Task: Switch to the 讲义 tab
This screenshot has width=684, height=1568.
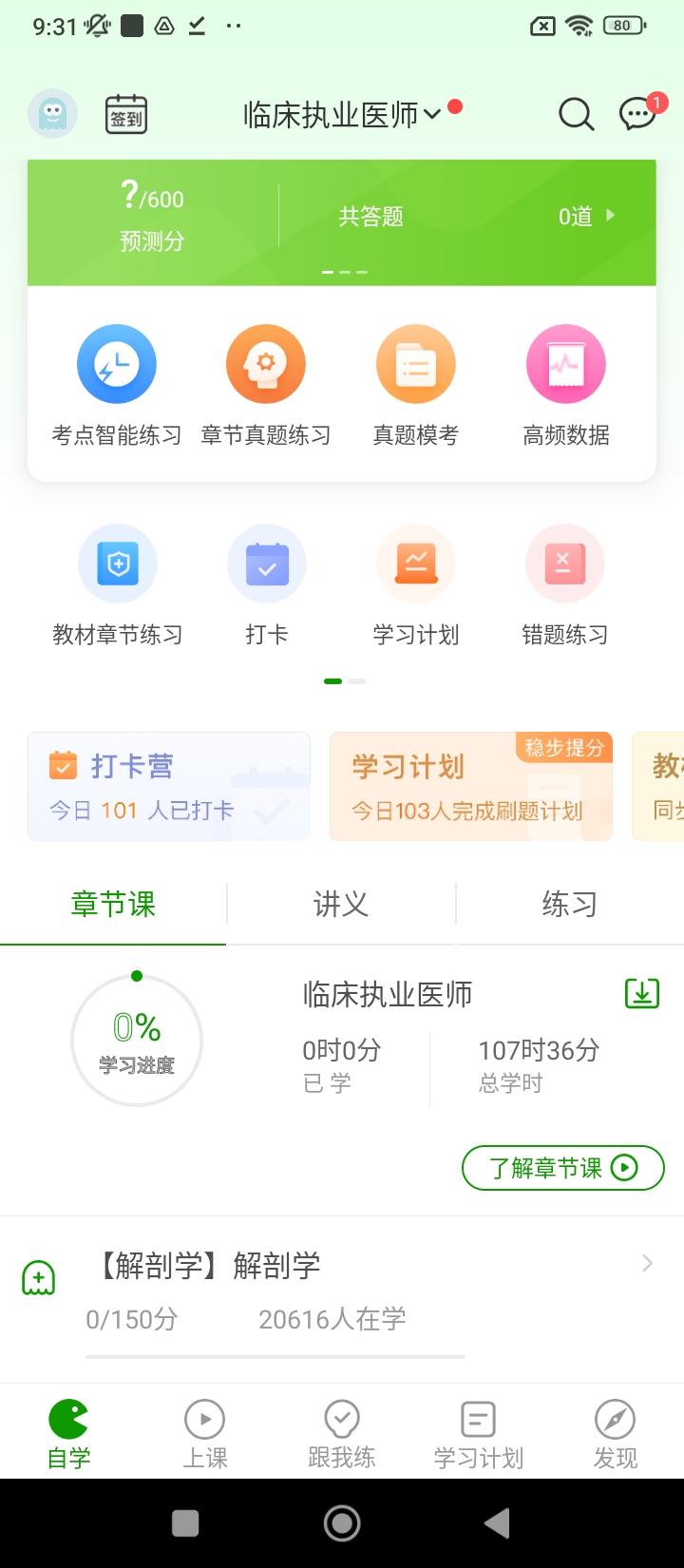Action: [340, 905]
